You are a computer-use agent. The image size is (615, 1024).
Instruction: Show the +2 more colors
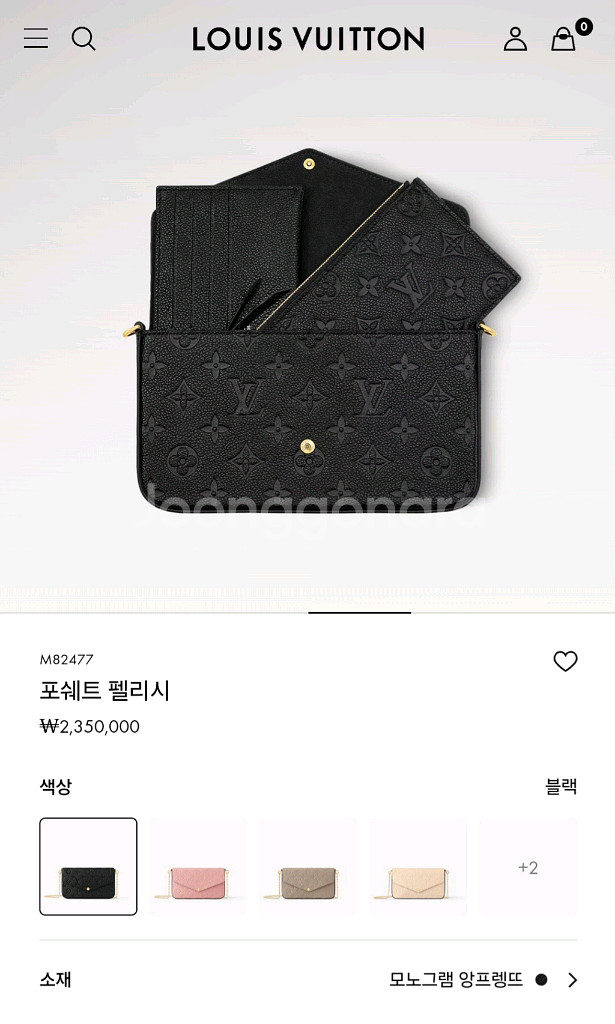528,866
